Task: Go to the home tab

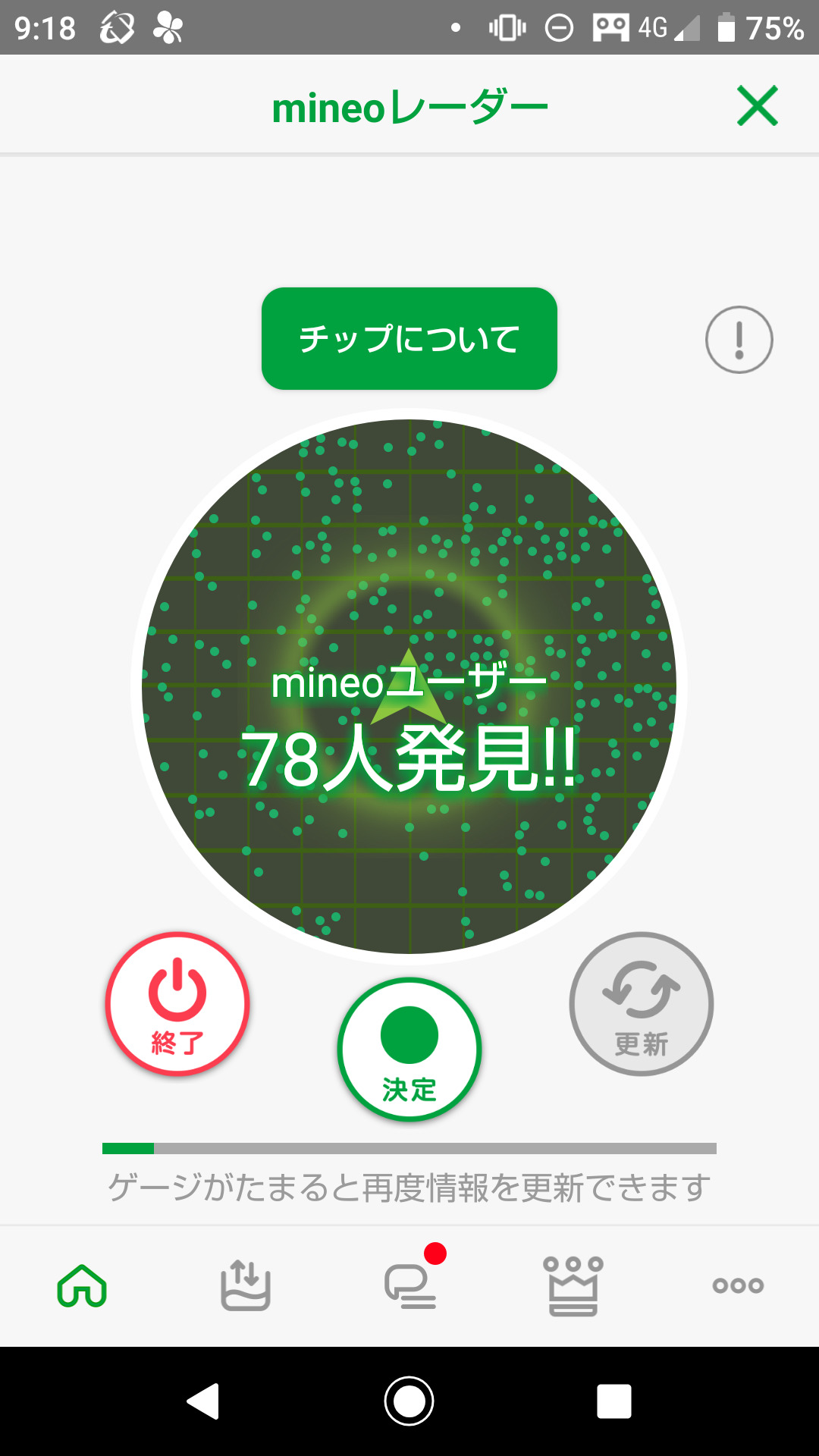Action: pos(82,1285)
